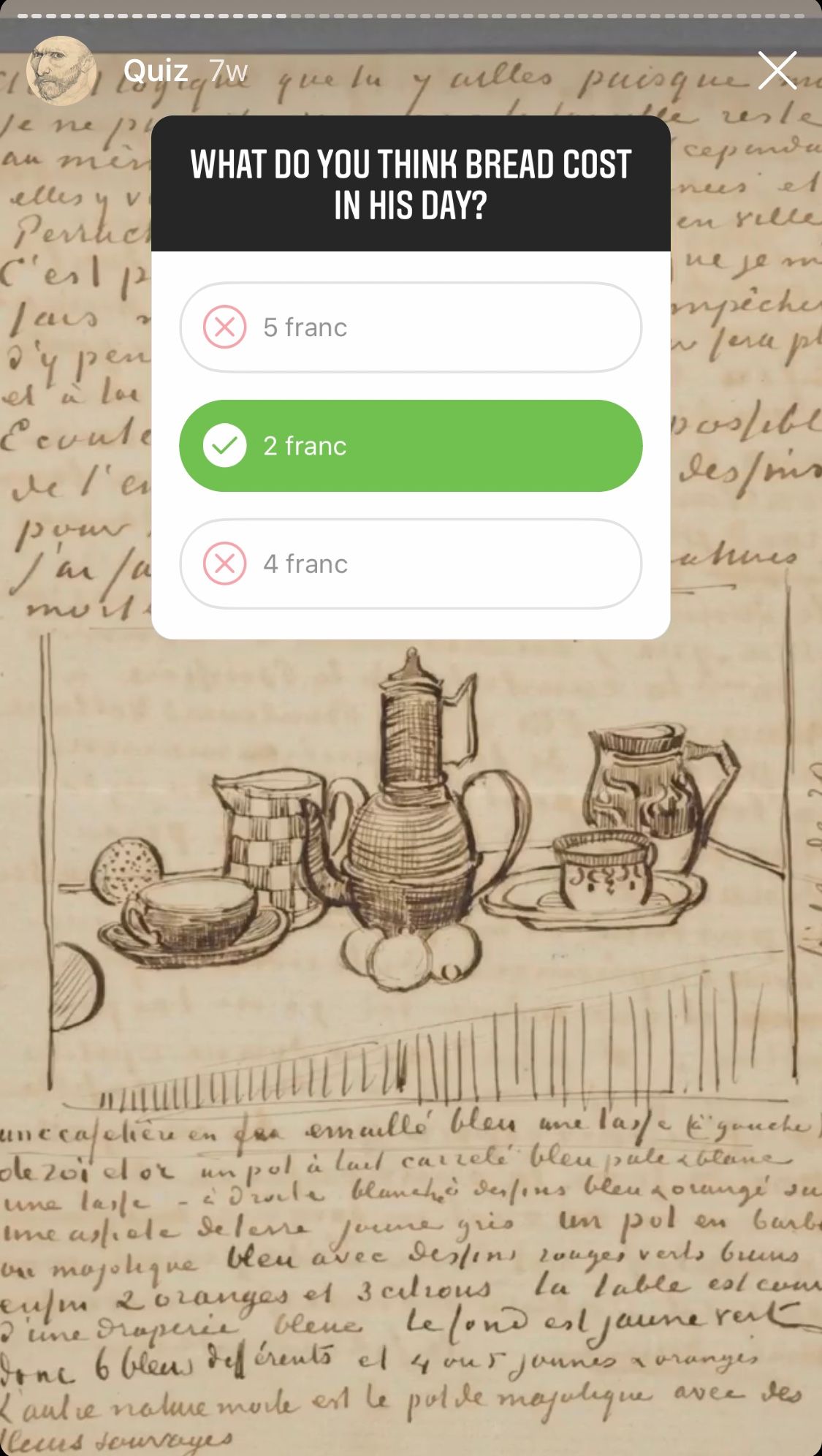Viewport: 822px width, 1456px height.
Task: Select the 2 franc answer
Action: tap(411, 446)
